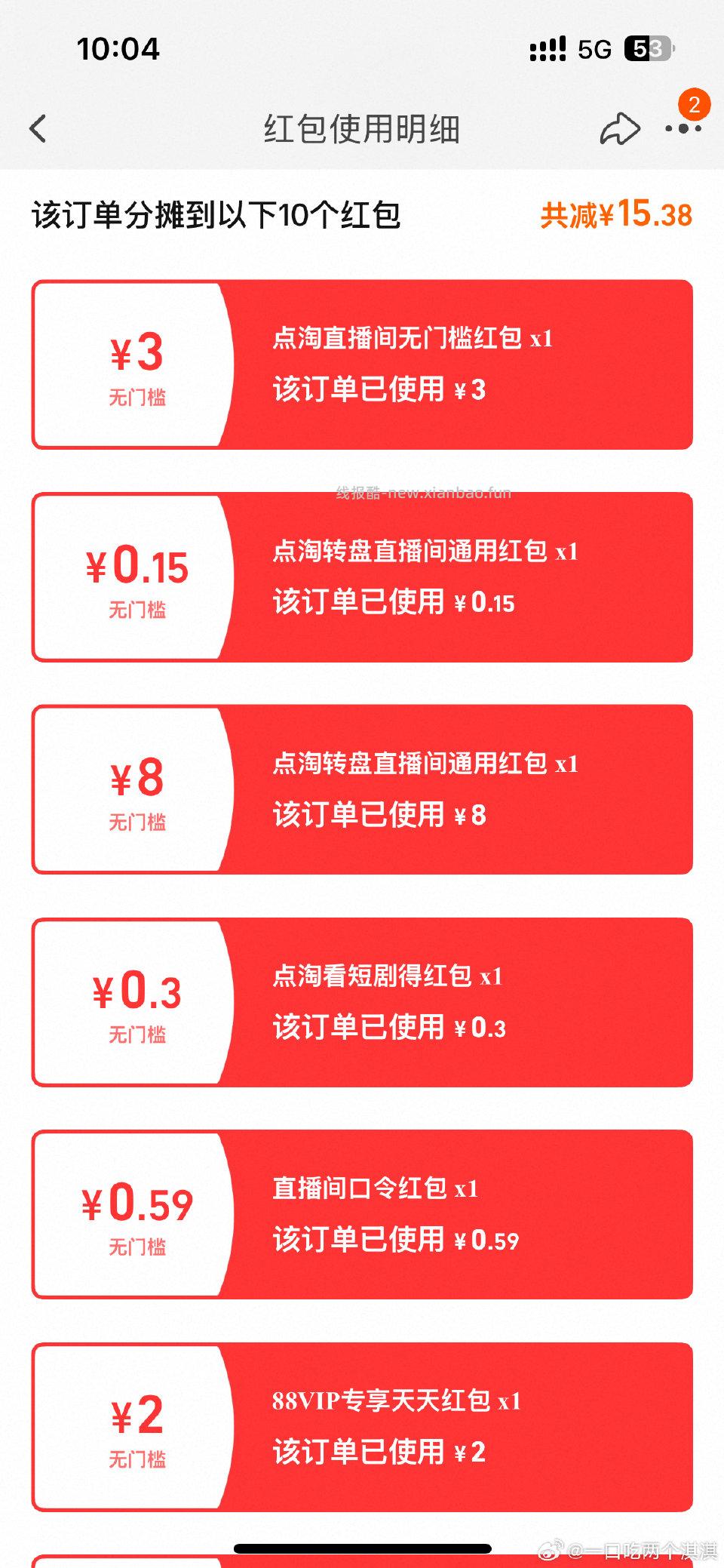
Task: Select the ¥3 点淘直播间无门槛红包 card
Action: [362, 363]
